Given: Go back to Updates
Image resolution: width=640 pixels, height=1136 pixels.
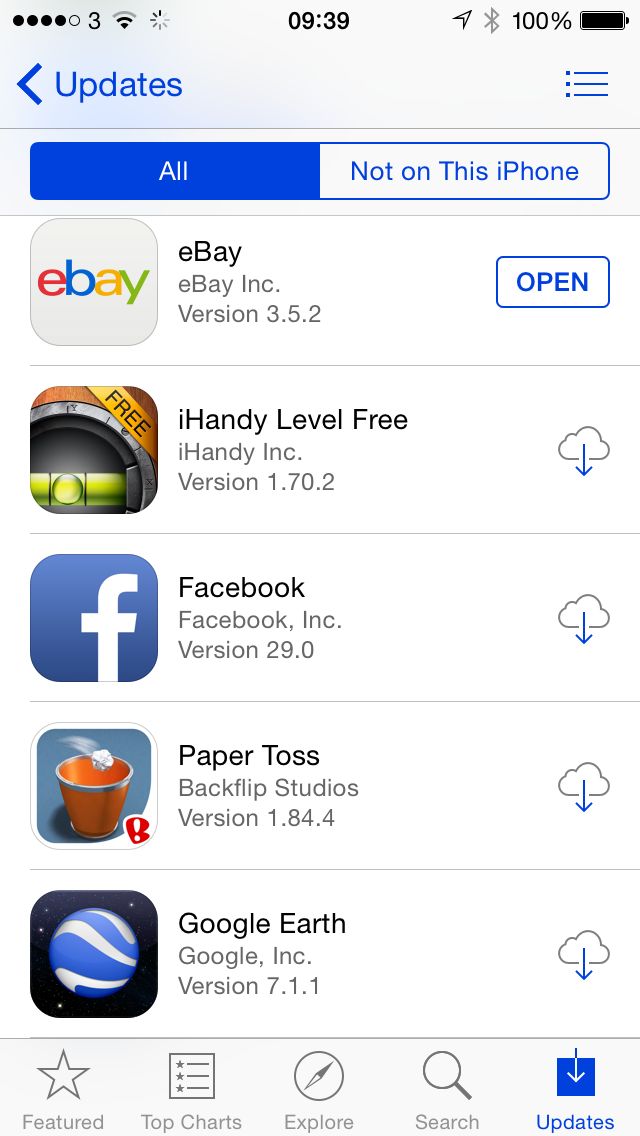Looking at the screenshot, I should [100, 85].
